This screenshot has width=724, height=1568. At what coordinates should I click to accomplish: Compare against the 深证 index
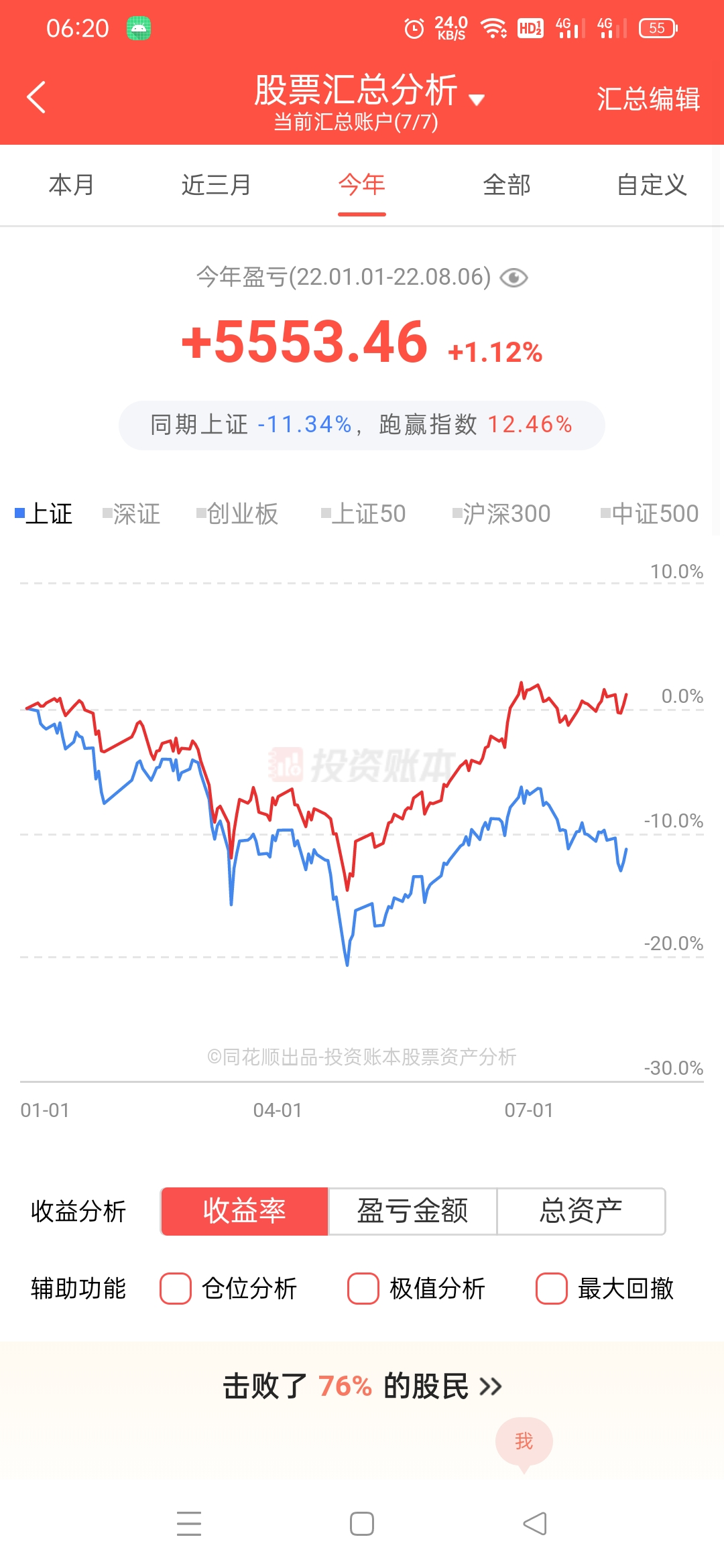131,514
